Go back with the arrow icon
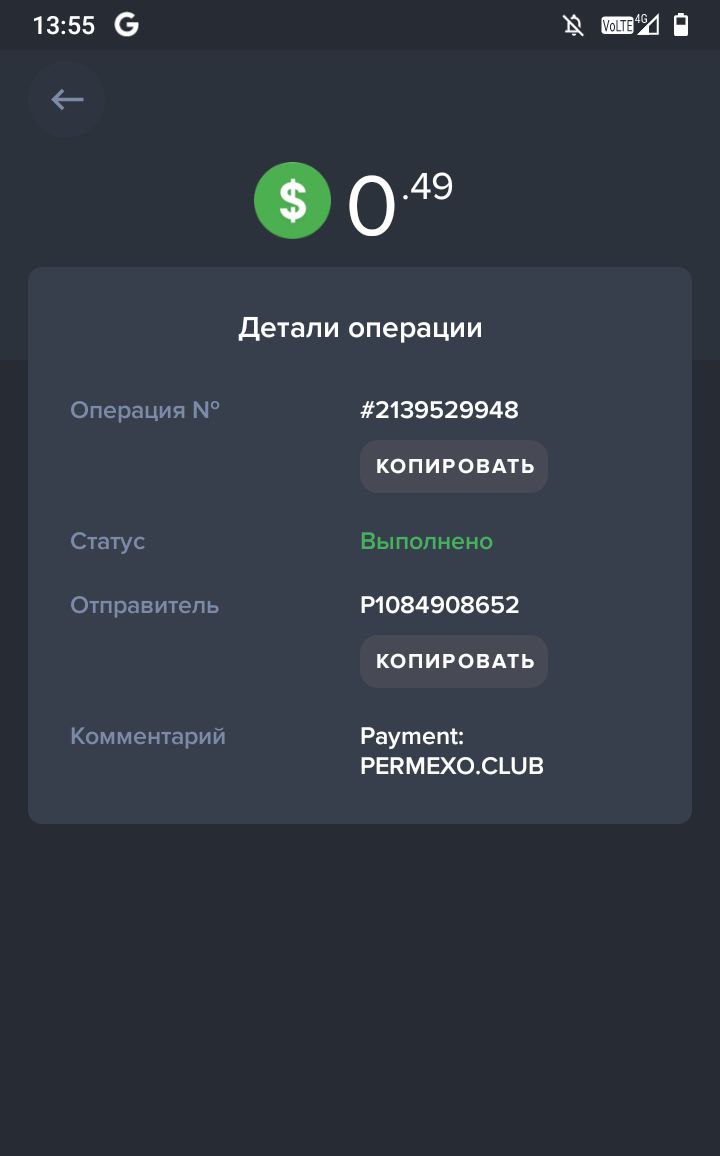Image resolution: width=720 pixels, height=1156 pixels. point(66,100)
